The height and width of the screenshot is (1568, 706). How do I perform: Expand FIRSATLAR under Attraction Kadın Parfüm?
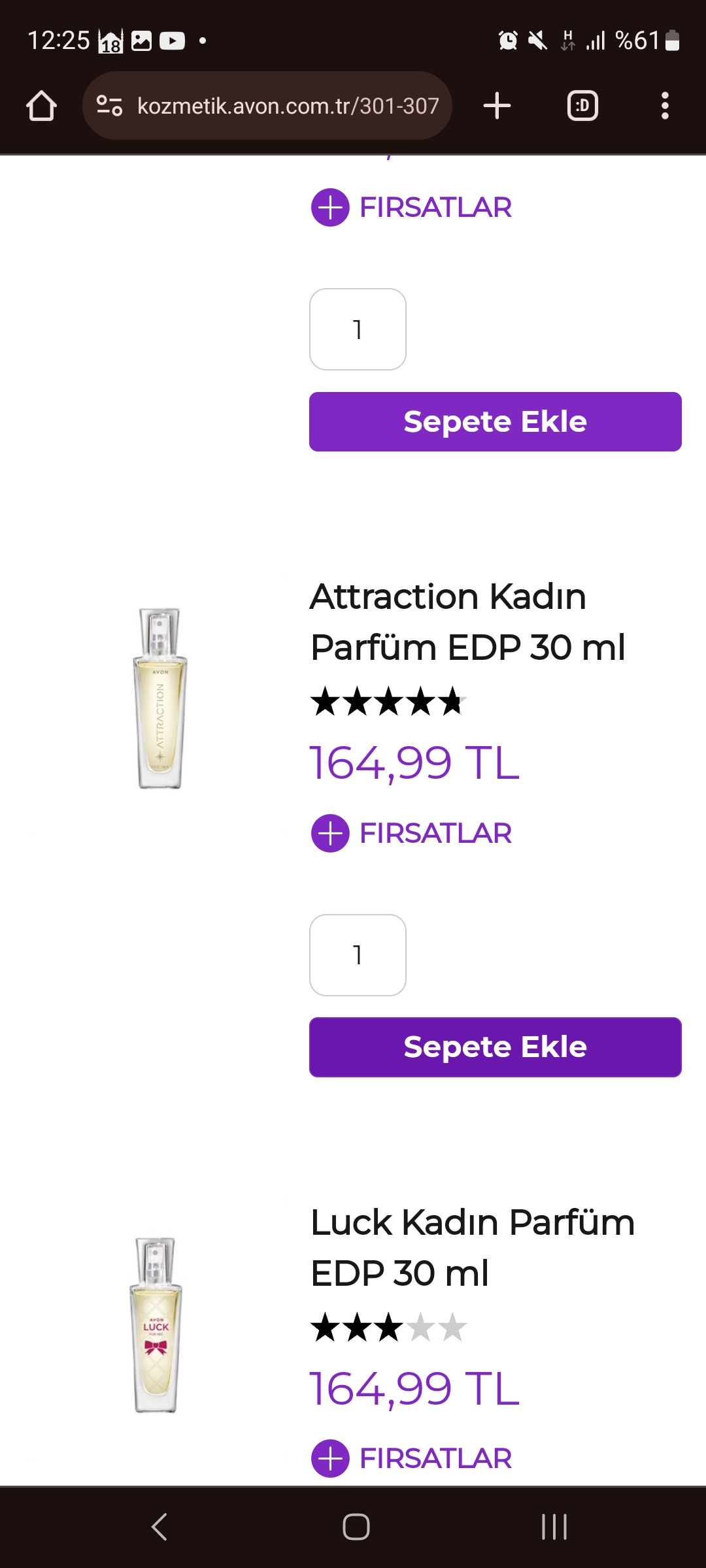point(412,833)
